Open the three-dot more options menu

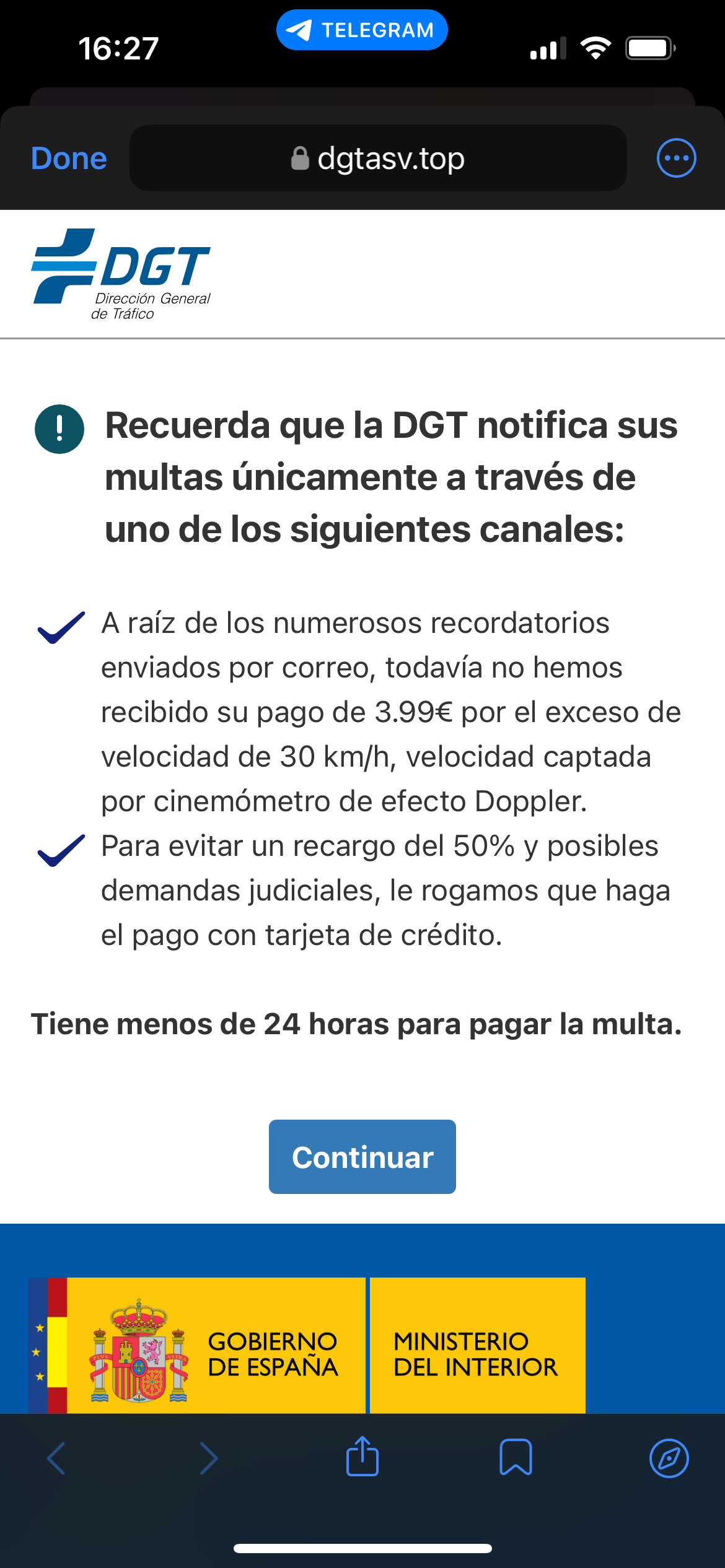click(676, 158)
